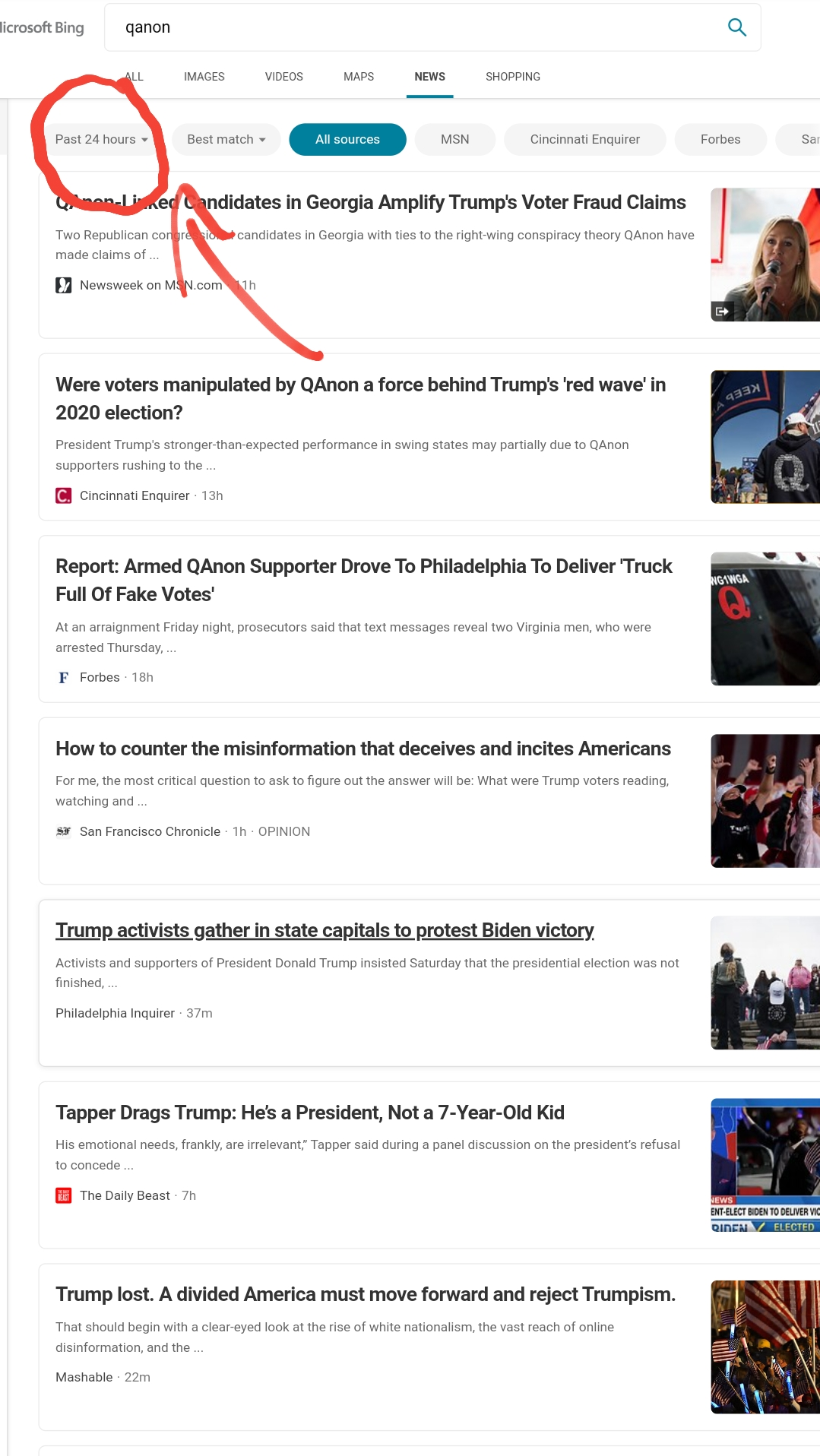Tap the search magnifier icon
Screen dimensions: 820x1456
tap(736, 27)
